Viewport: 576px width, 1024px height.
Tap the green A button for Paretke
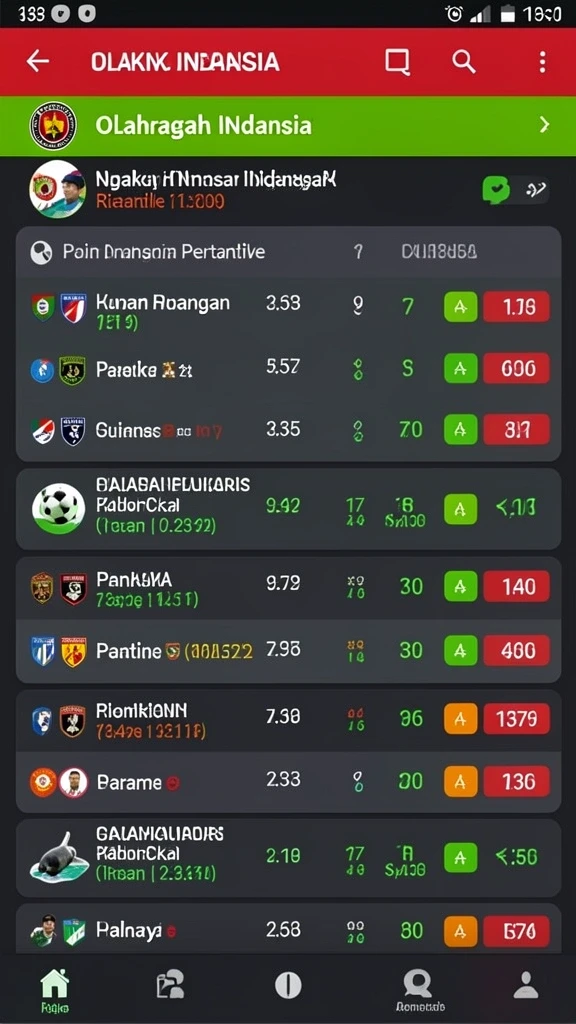460,368
